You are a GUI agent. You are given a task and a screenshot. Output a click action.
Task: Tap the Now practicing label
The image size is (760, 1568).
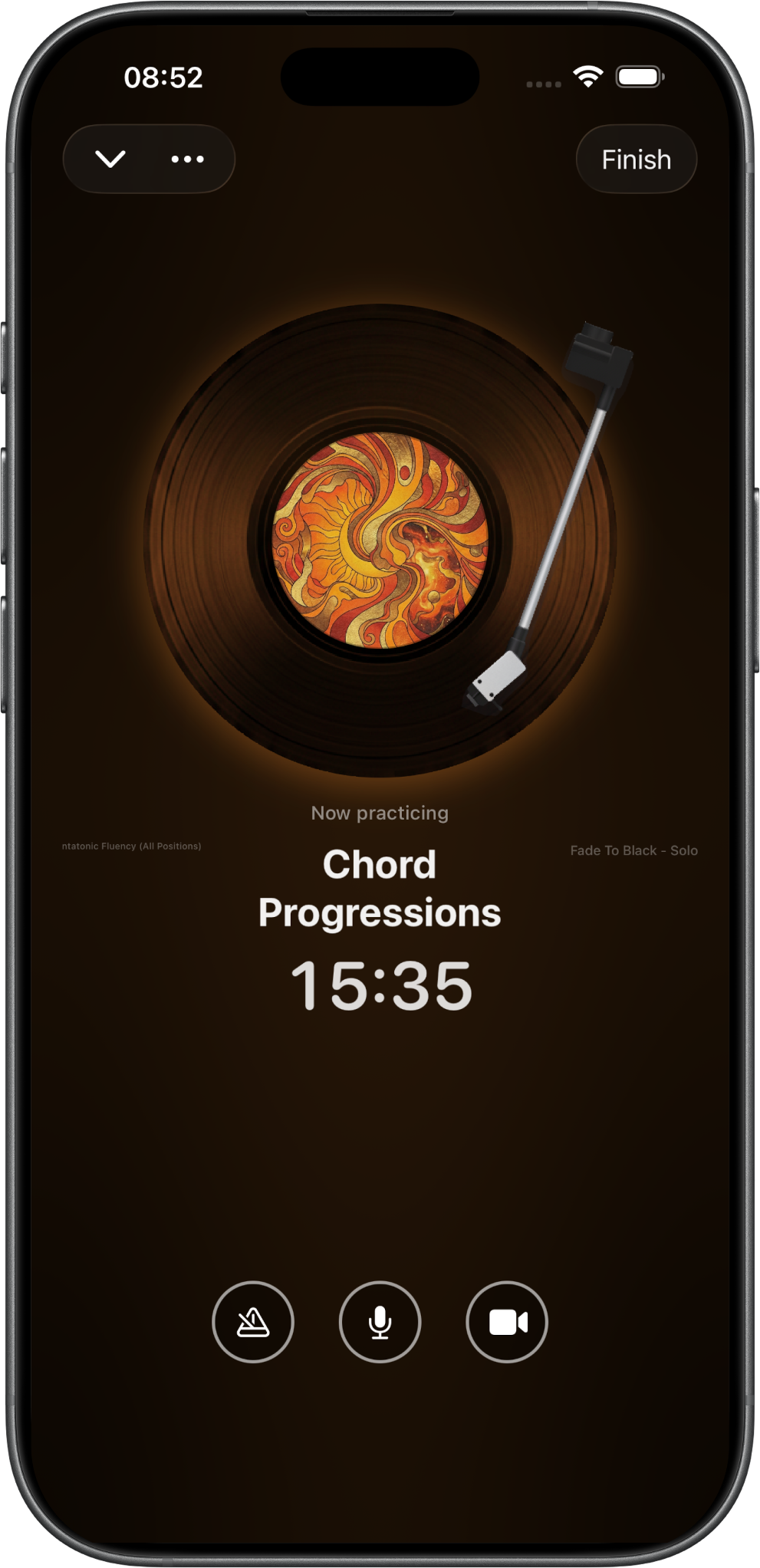380,812
